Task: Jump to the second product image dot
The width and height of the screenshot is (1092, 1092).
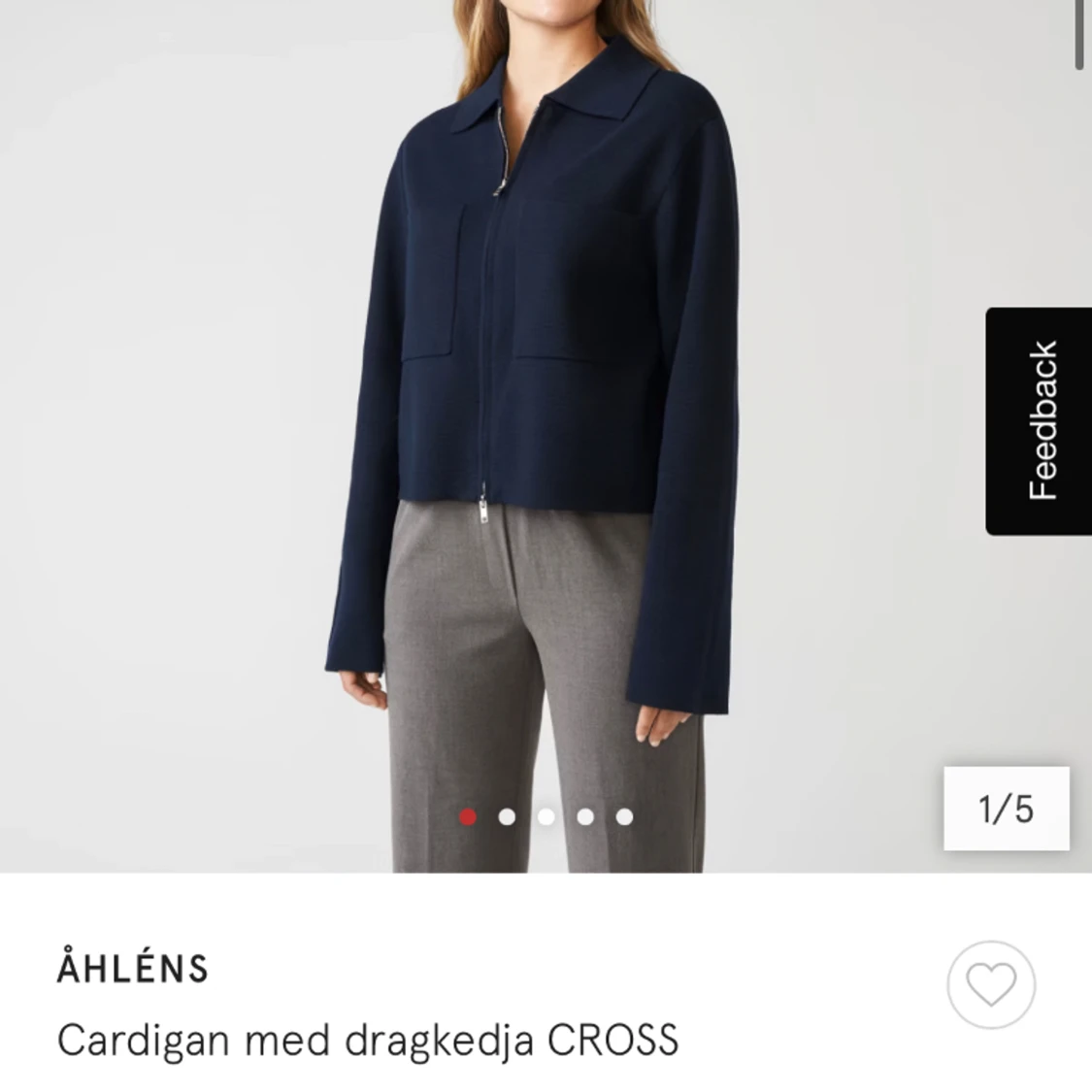Action: (x=507, y=817)
